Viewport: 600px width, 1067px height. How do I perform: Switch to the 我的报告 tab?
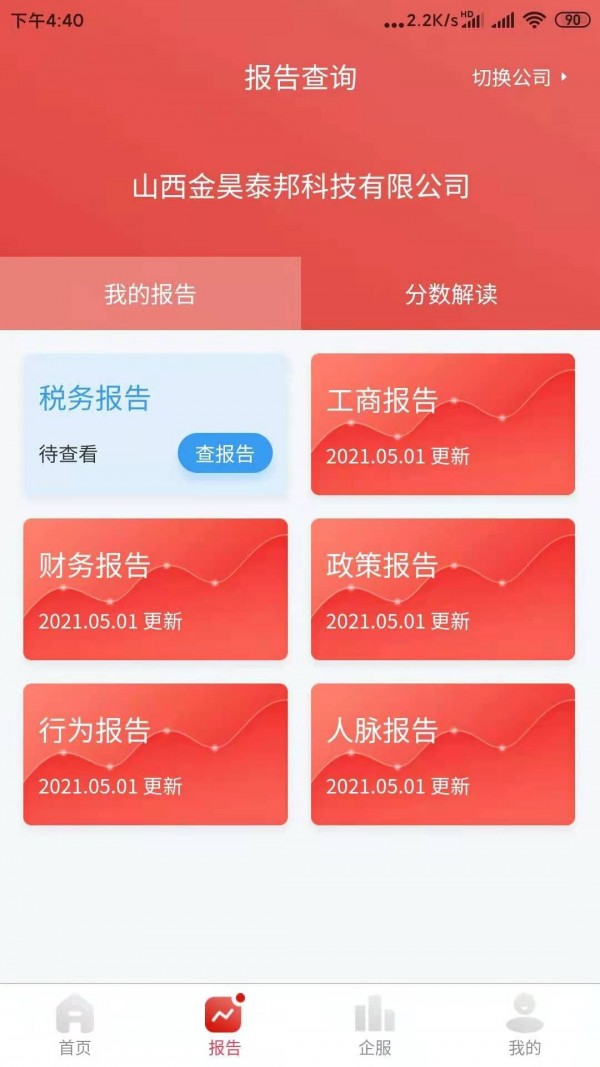click(x=150, y=294)
